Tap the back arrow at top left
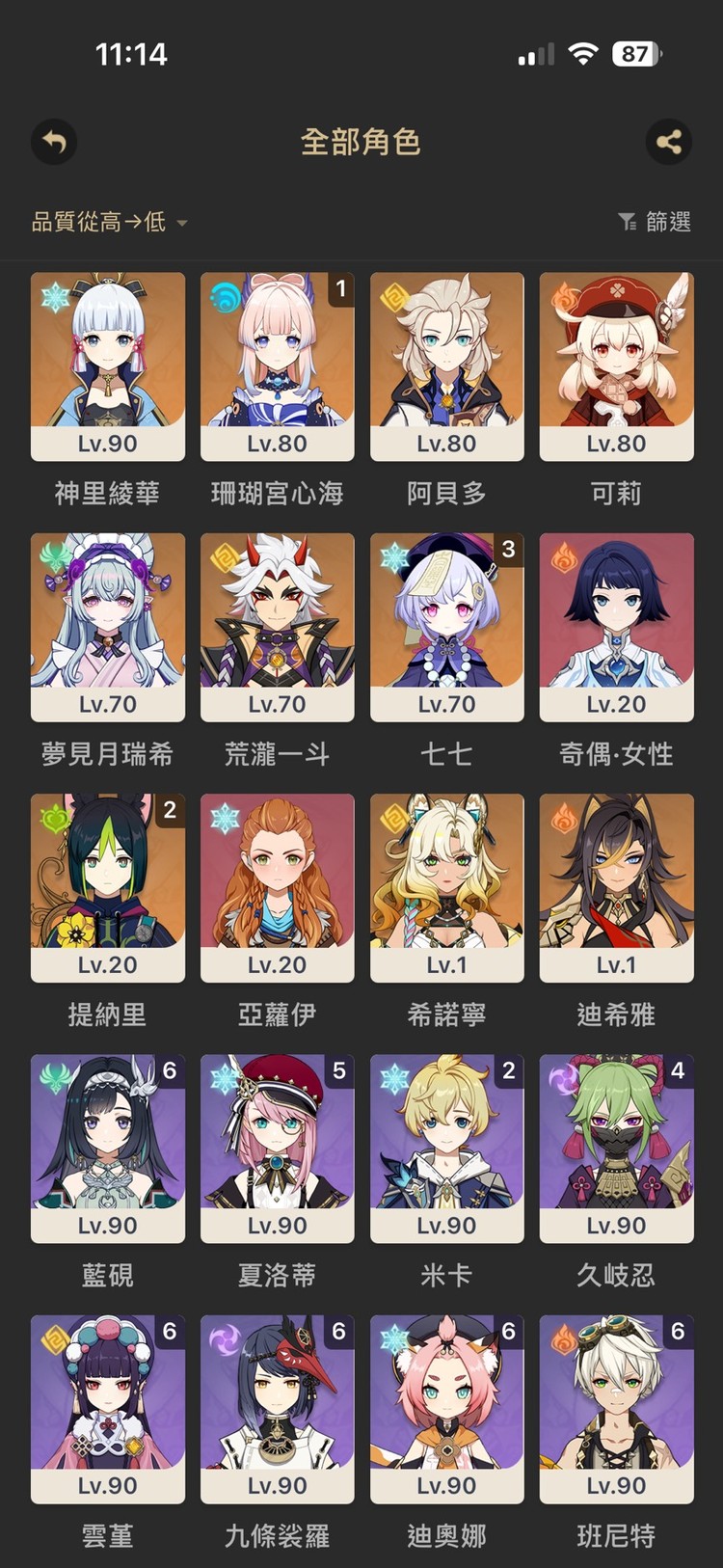723x1568 pixels. point(53,142)
